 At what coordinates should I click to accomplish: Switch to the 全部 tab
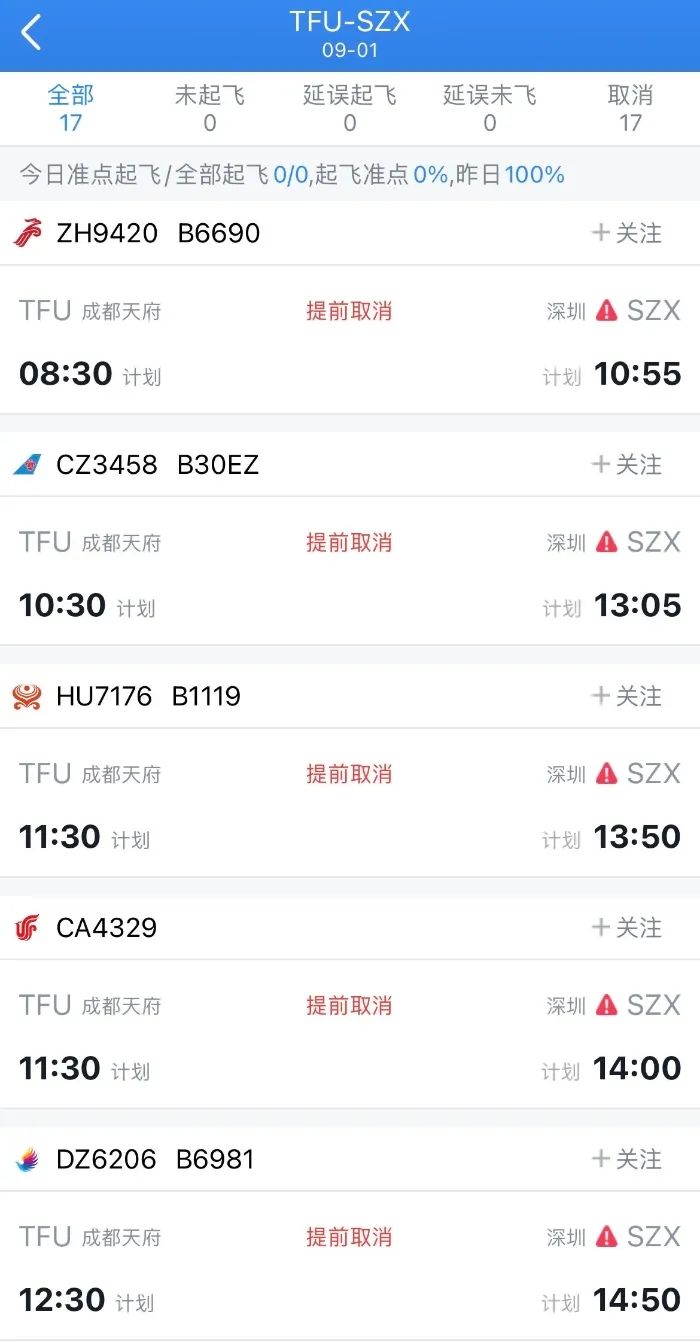click(70, 108)
